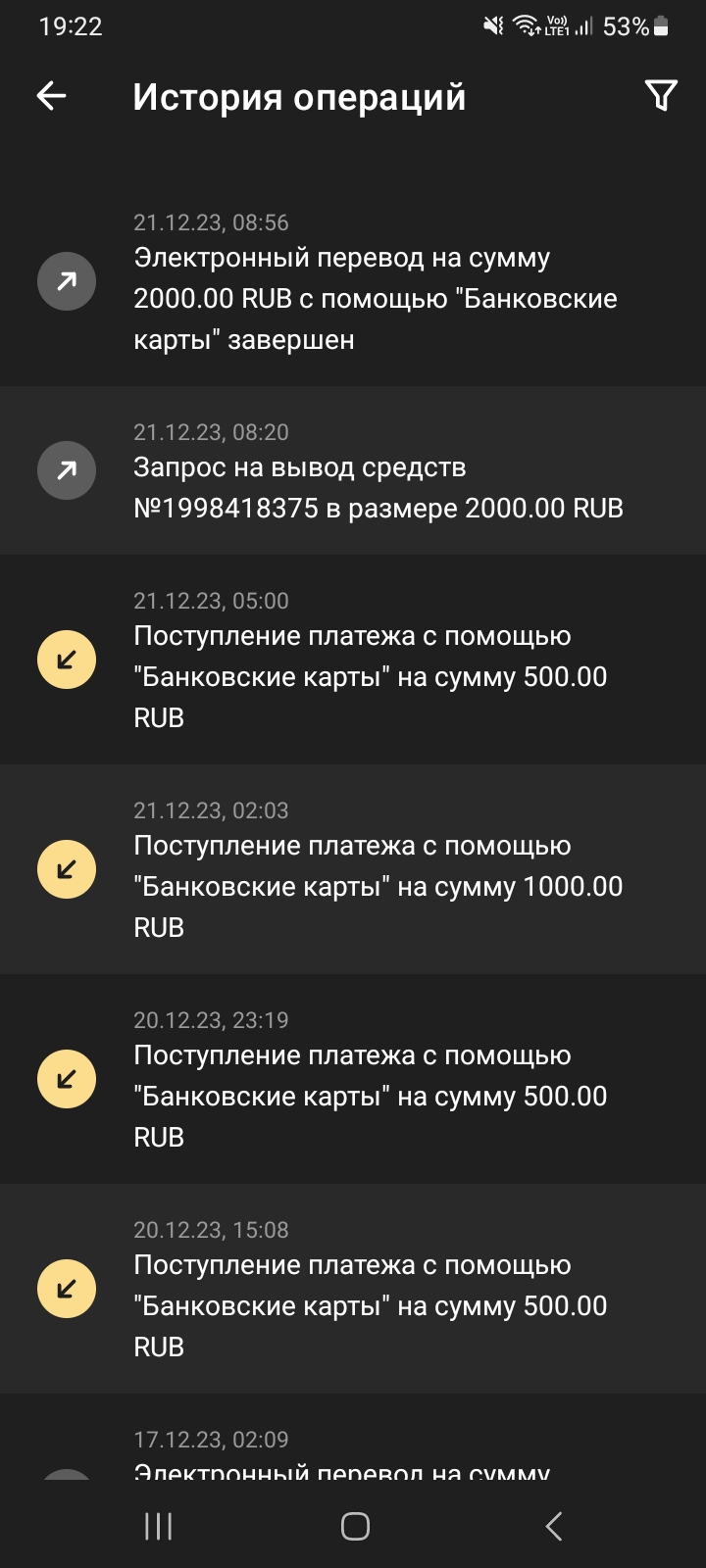Viewport: 706px width, 1568px height.
Task: Tap the withdrawal request icon №1998418375
Action: pos(66,469)
